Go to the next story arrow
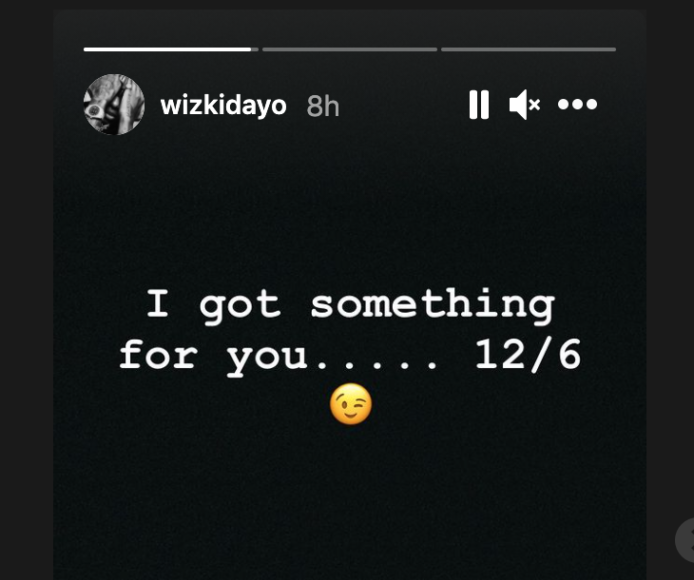The height and width of the screenshot is (580, 694). 686,539
